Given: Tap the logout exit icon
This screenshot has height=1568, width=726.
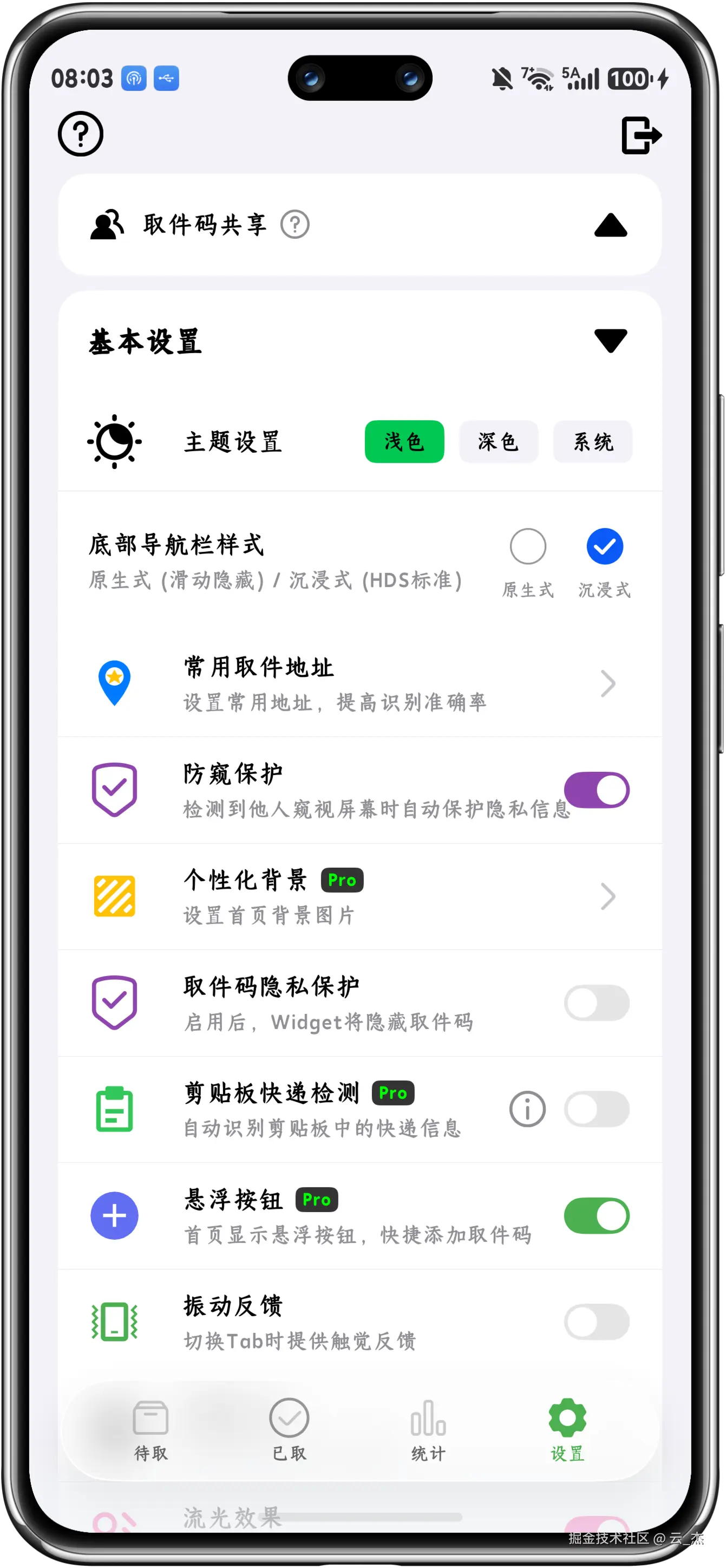Looking at the screenshot, I should pyautogui.click(x=641, y=135).
